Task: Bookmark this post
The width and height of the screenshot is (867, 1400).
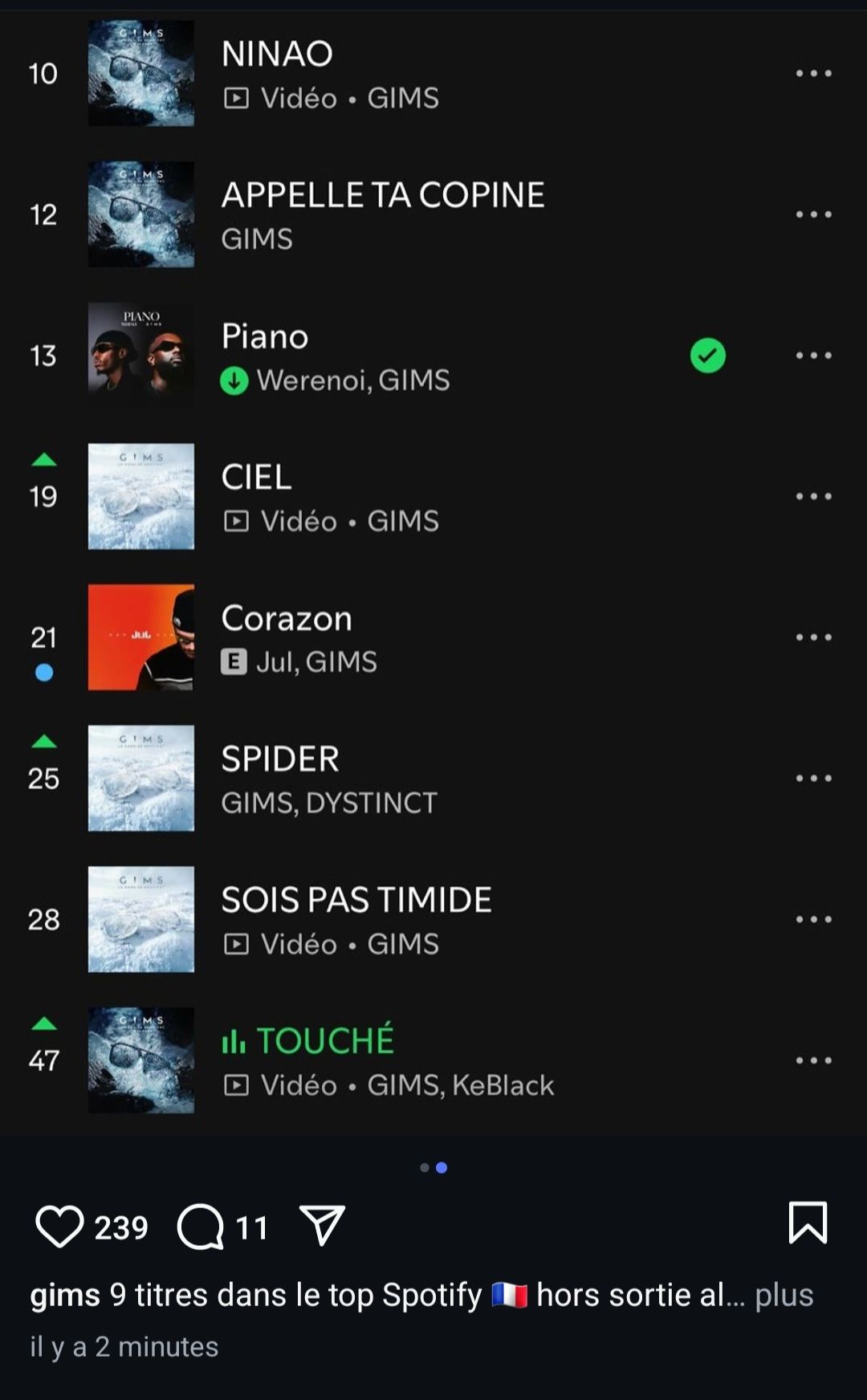Action: click(x=808, y=1223)
